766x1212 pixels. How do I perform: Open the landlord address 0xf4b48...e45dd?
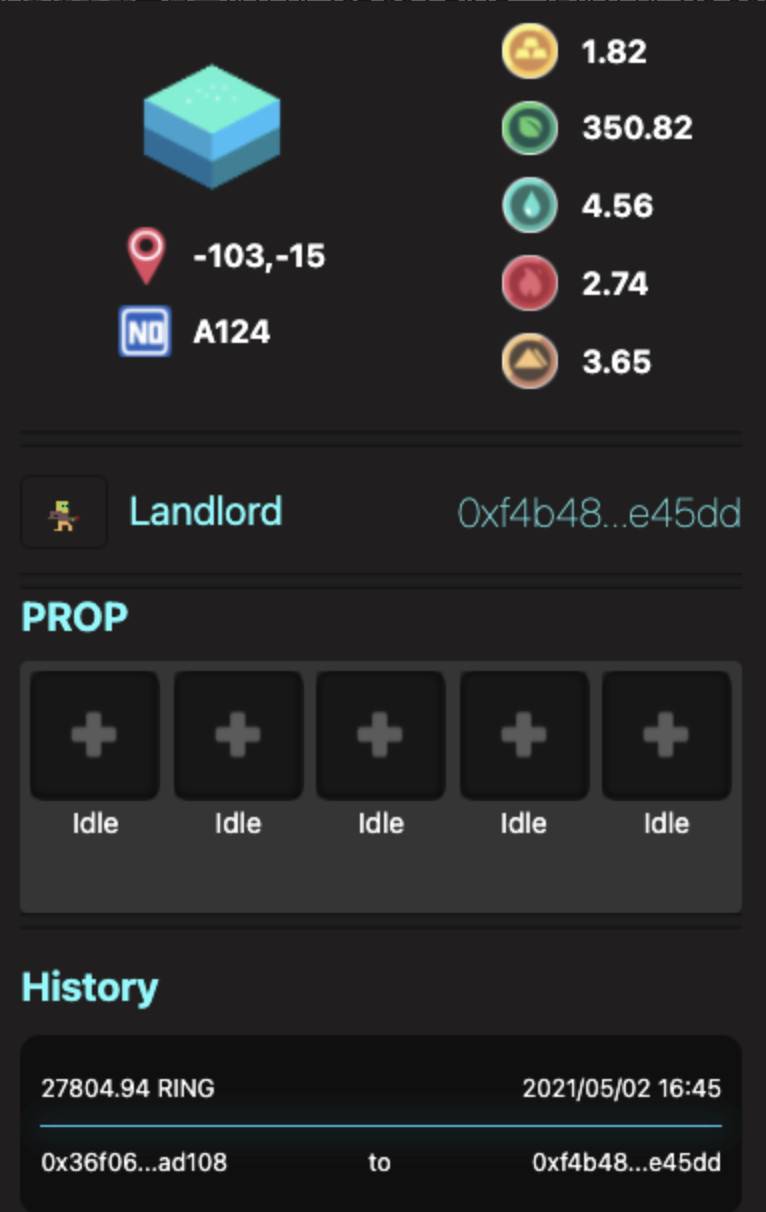pyautogui.click(x=598, y=513)
